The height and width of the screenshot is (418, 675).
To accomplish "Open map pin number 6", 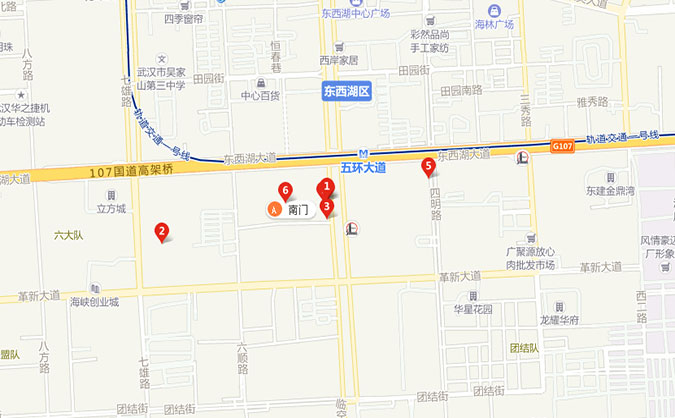I will (286, 189).
